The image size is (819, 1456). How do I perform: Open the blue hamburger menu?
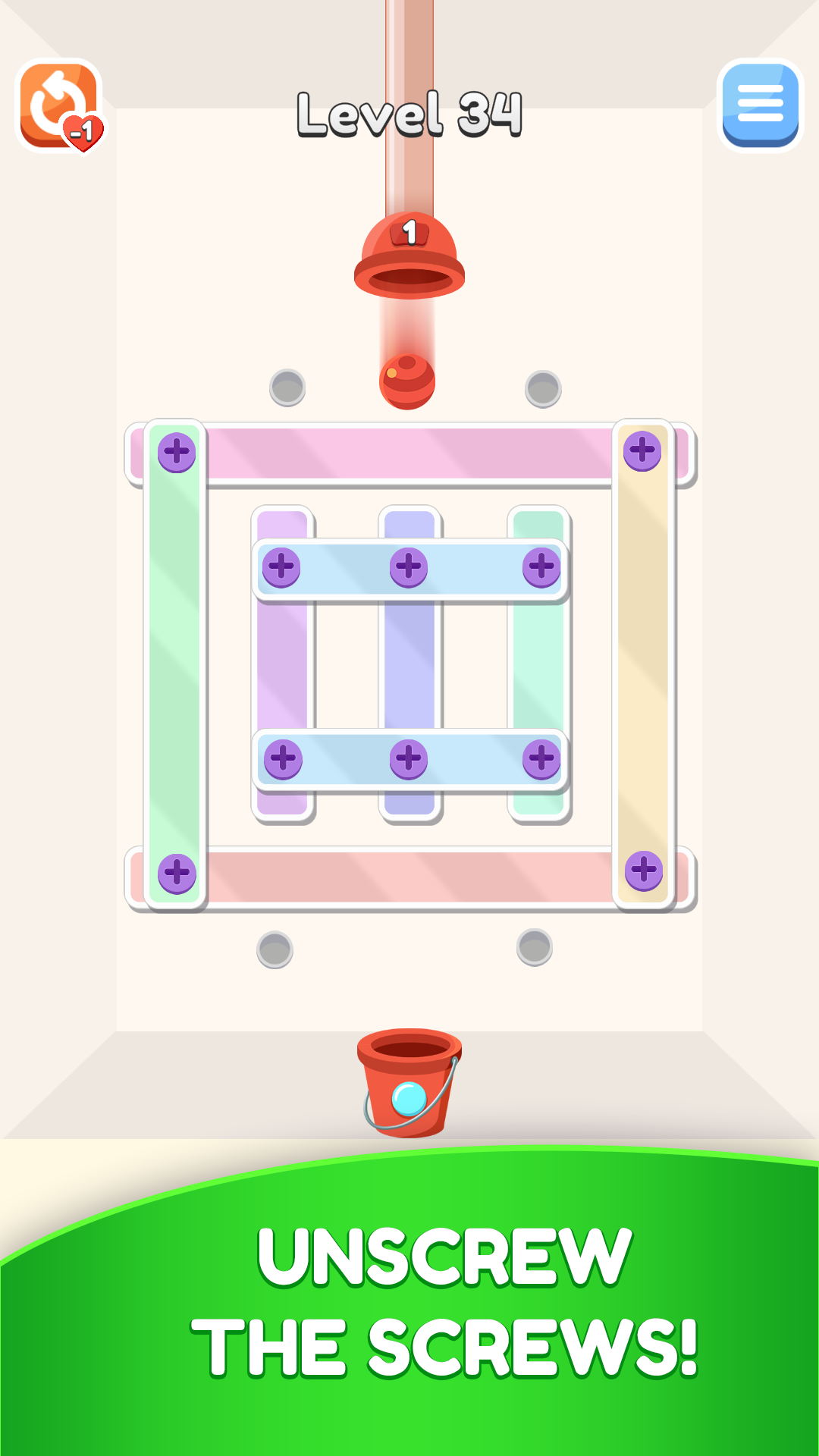pos(760,105)
